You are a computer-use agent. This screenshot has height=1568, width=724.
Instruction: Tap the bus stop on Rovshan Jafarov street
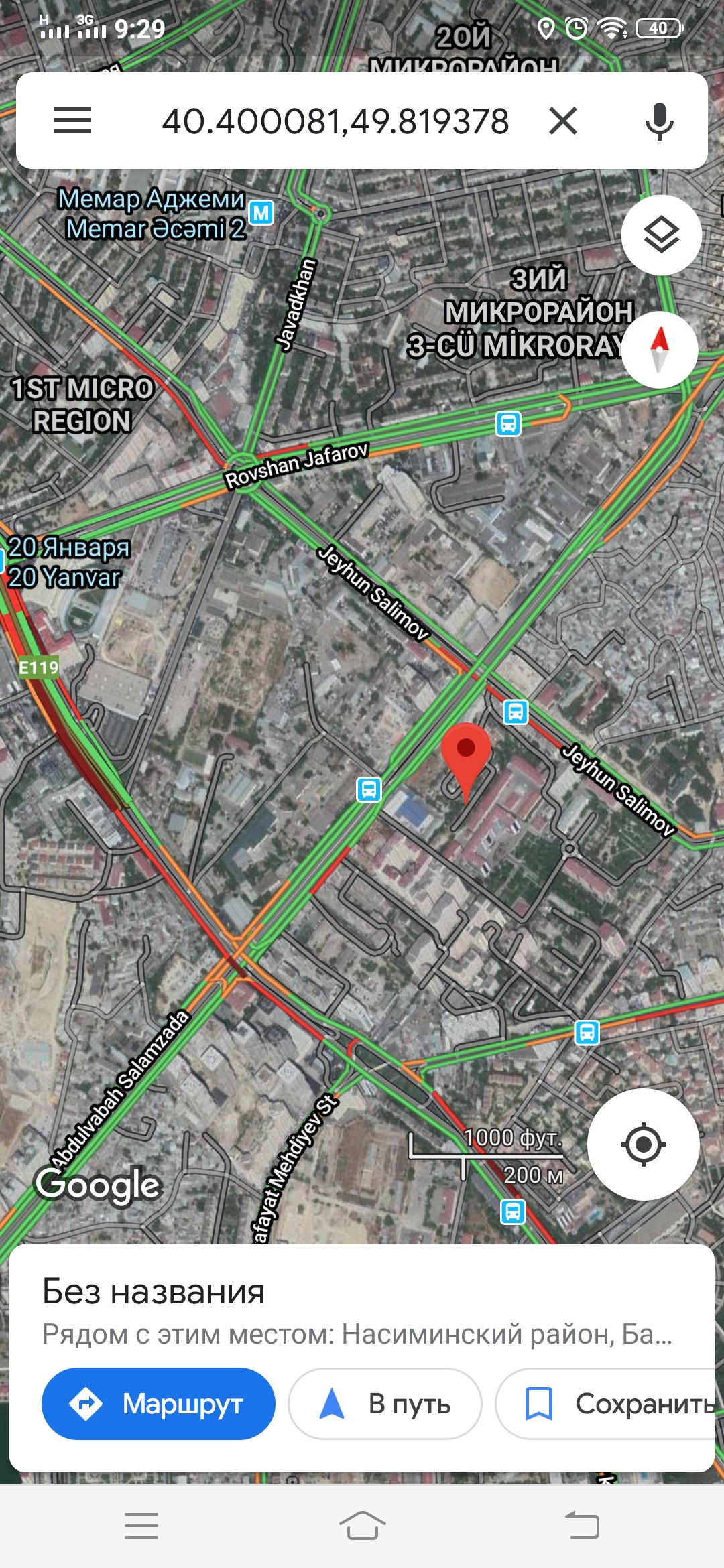click(508, 423)
